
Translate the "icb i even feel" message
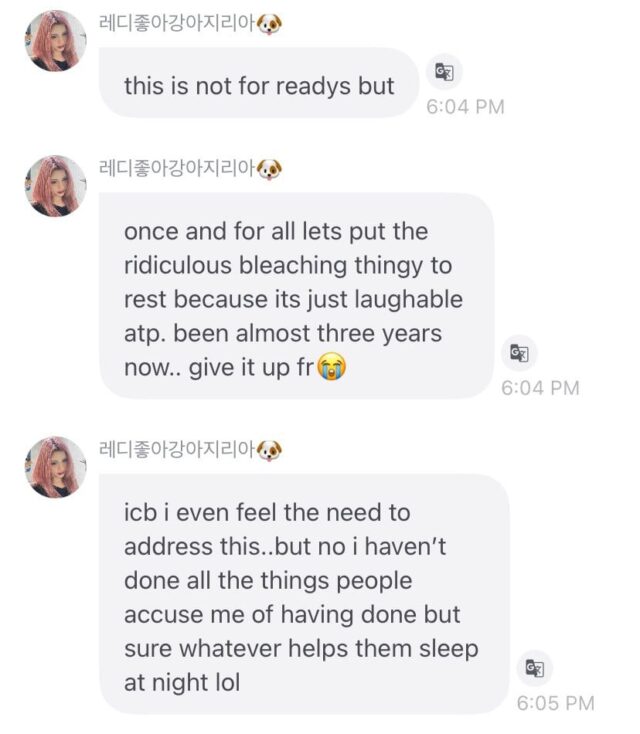[x=534, y=668]
